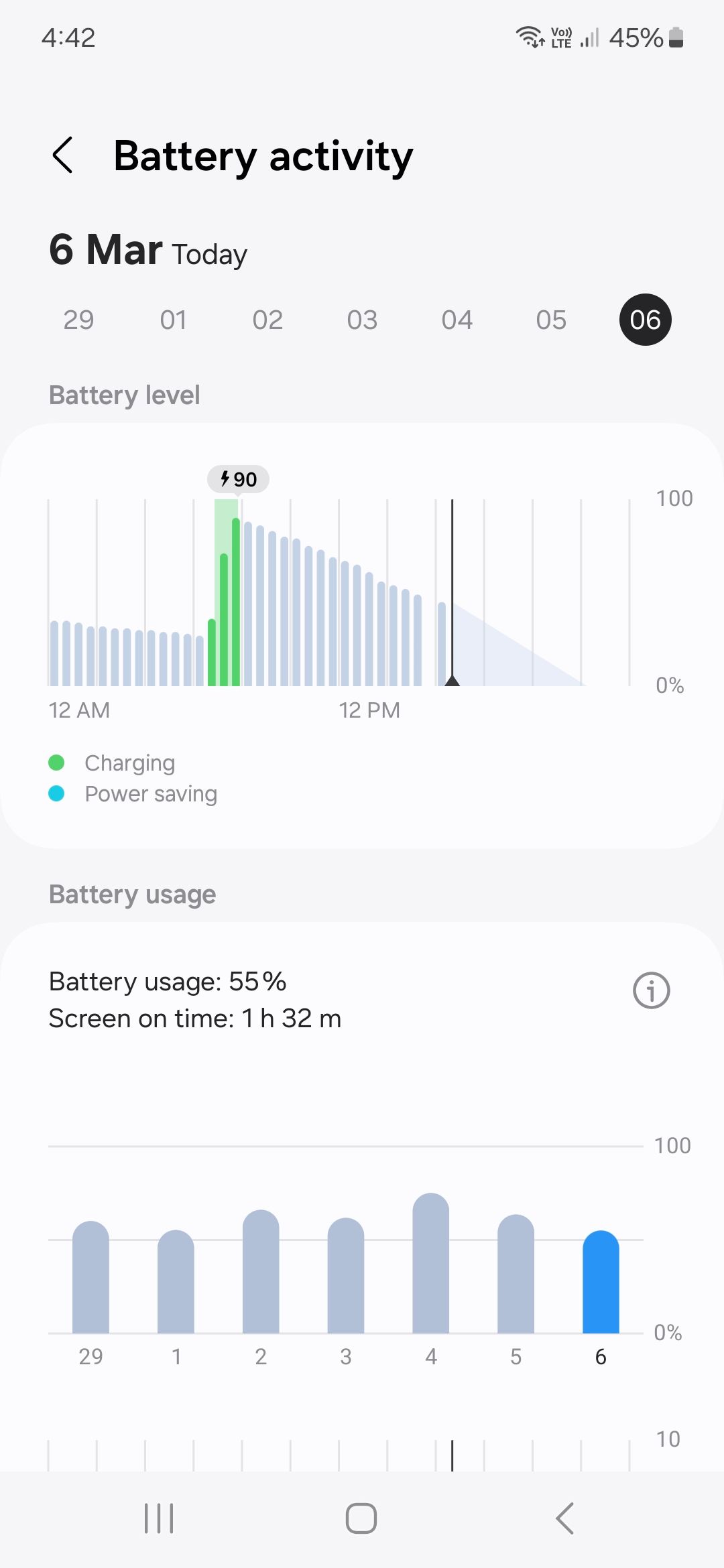Tap the 04 date chip
The width and height of the screenshot is (724, 1568).
click(457, 320)
